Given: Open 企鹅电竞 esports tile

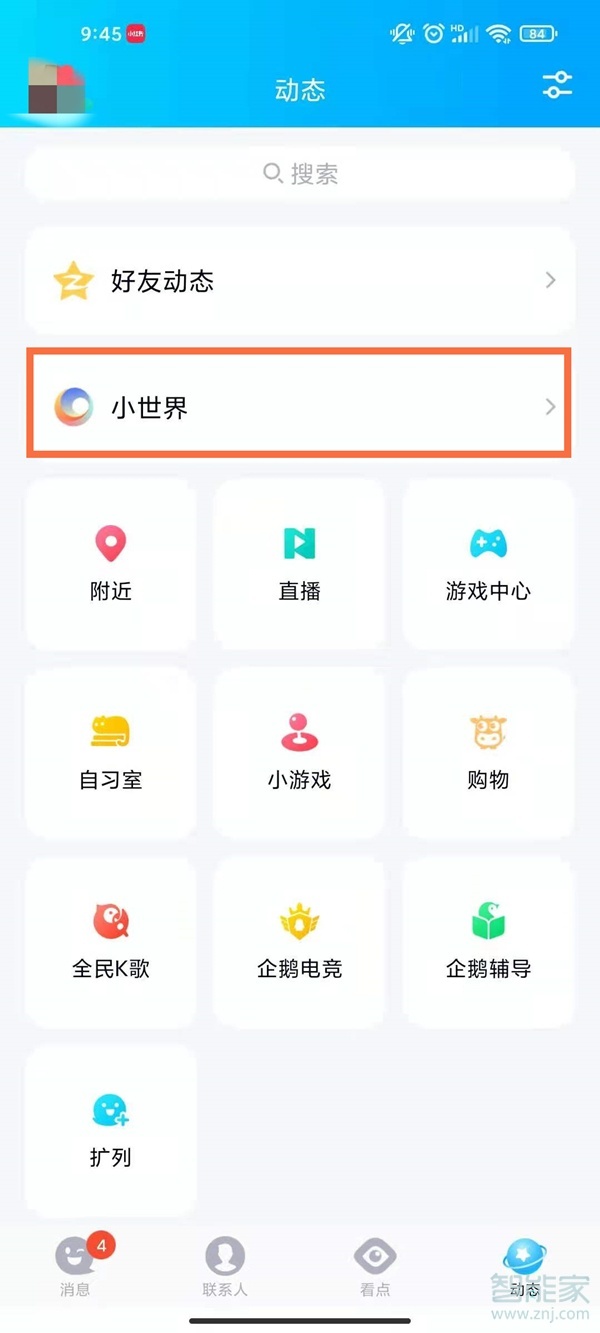Looking at the screenshot, I should 299,941.
